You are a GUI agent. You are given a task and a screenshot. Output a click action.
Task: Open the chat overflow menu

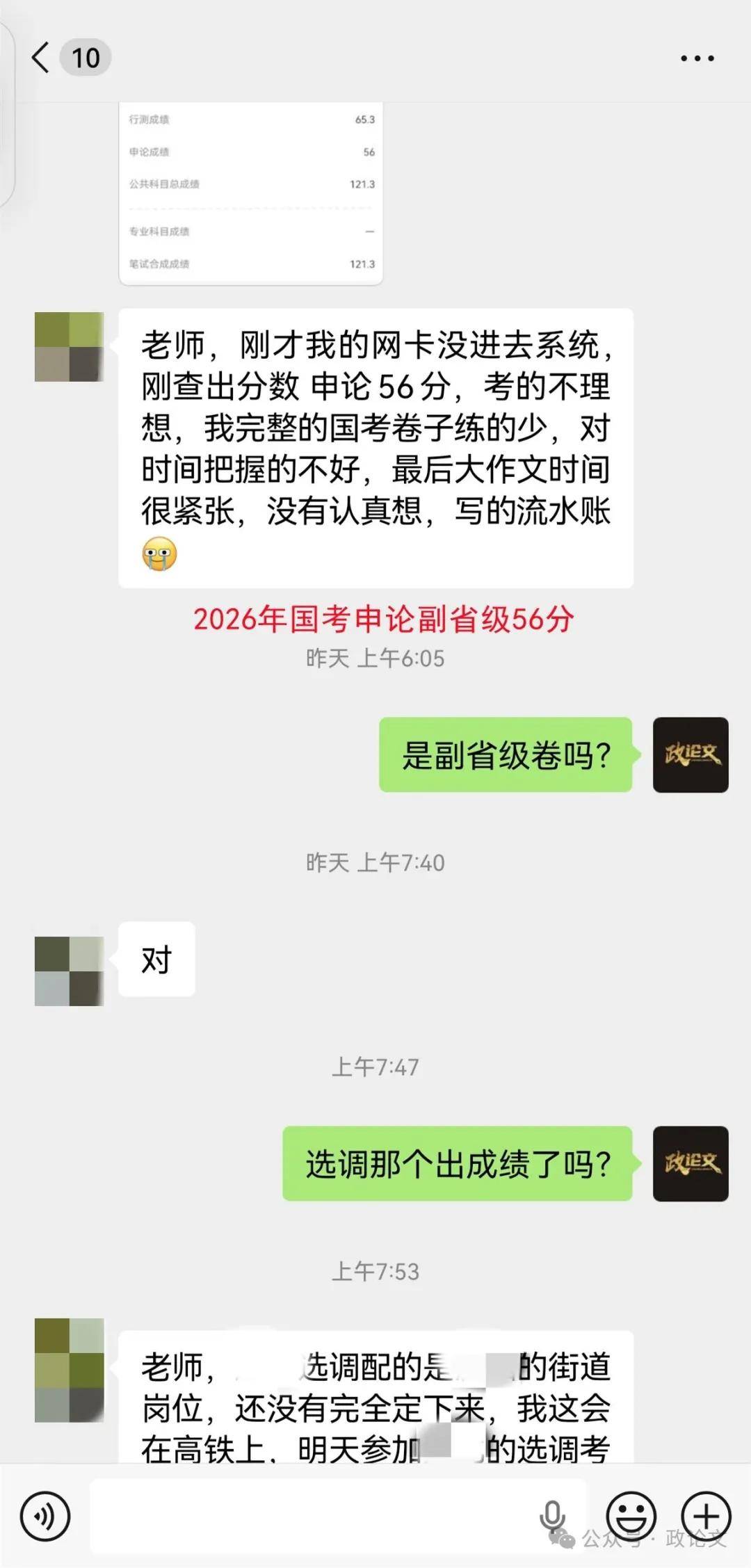click(697, 58)
